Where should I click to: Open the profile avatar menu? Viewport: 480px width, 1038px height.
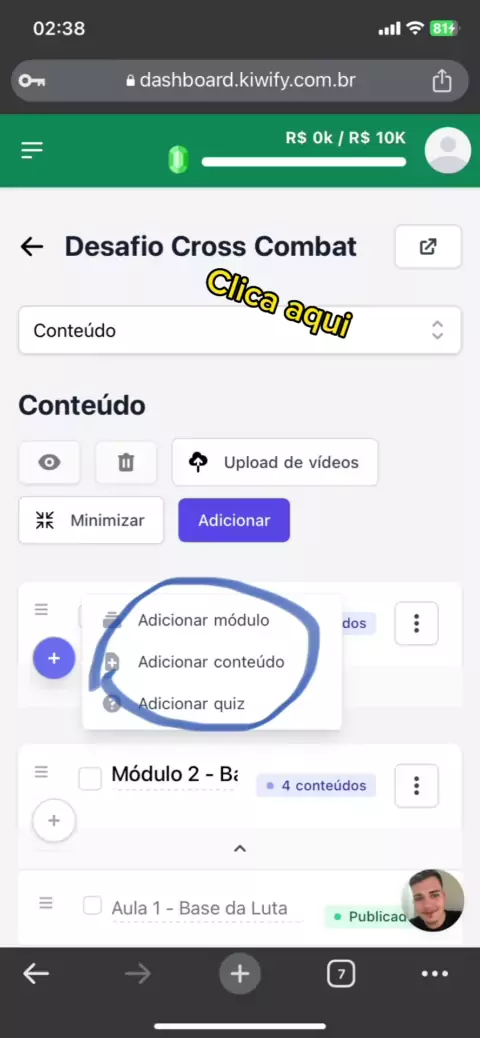tap(448, 150)
